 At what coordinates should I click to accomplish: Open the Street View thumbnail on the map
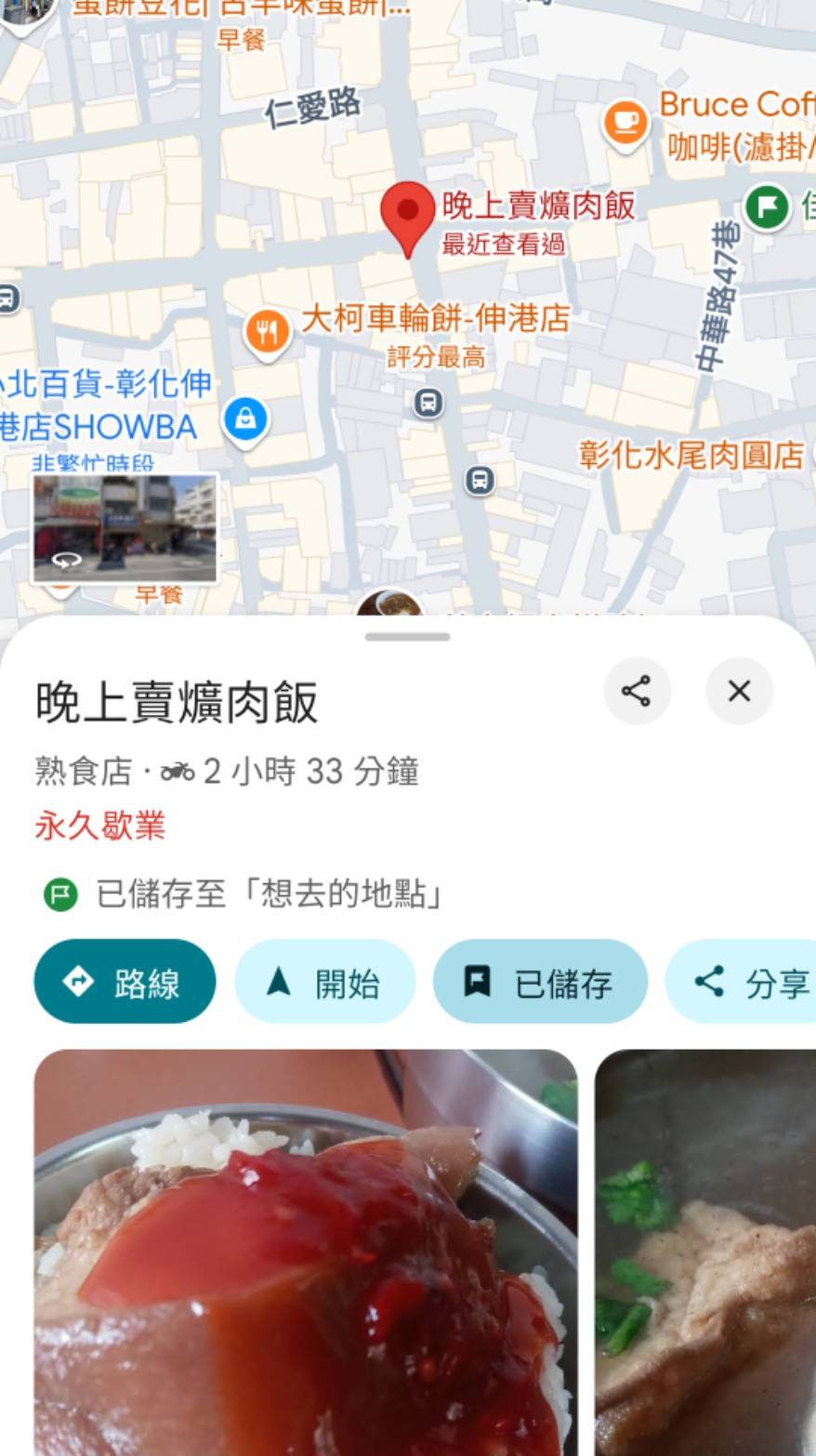pyautogui.click(x=125, y=529)
